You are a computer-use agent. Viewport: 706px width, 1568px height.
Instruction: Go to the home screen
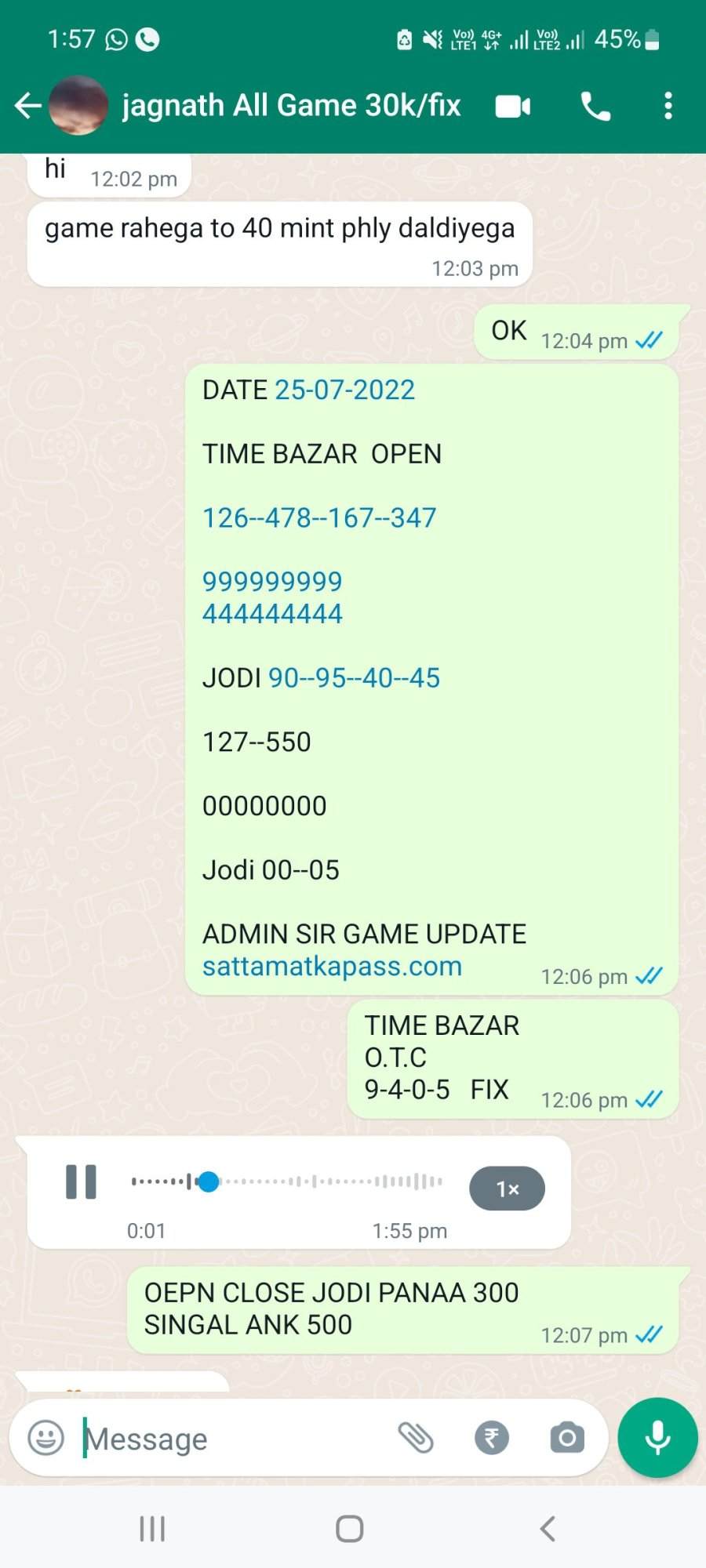pyautogui.click(x=350, y=1529)
